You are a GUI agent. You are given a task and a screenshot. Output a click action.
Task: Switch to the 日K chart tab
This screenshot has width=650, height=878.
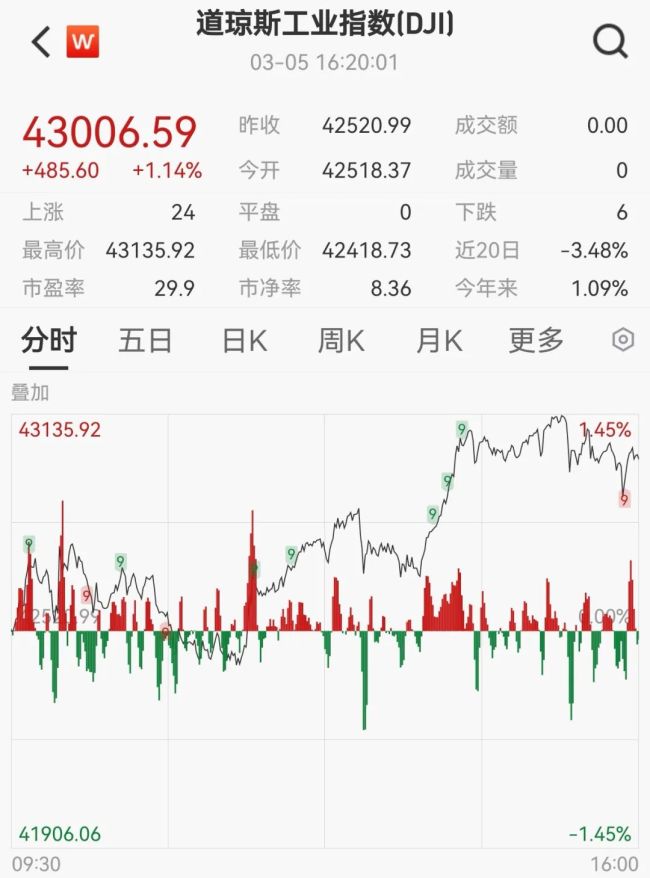click(244, 340)
